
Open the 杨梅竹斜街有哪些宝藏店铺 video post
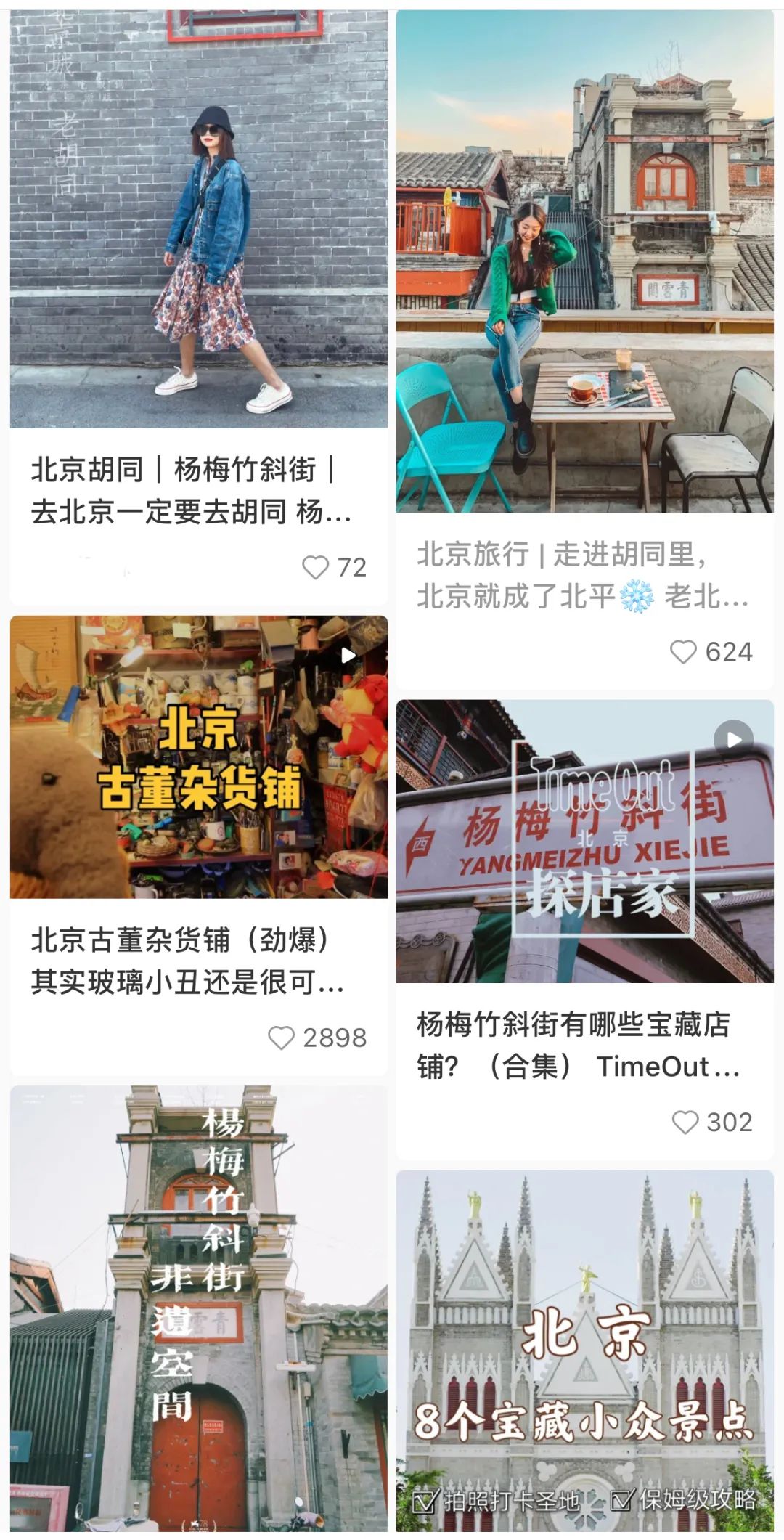(x=584, y=841)
